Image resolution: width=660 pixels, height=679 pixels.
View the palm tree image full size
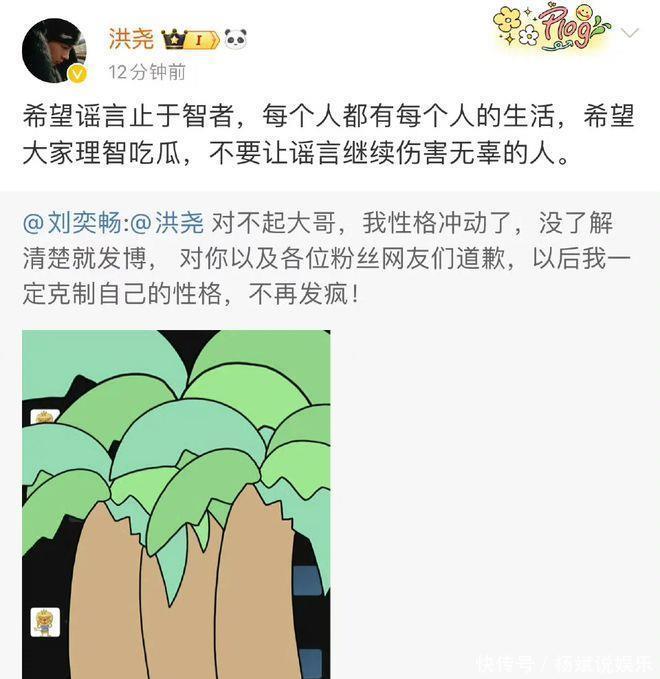pyautogui.click(x=176, y=505)
